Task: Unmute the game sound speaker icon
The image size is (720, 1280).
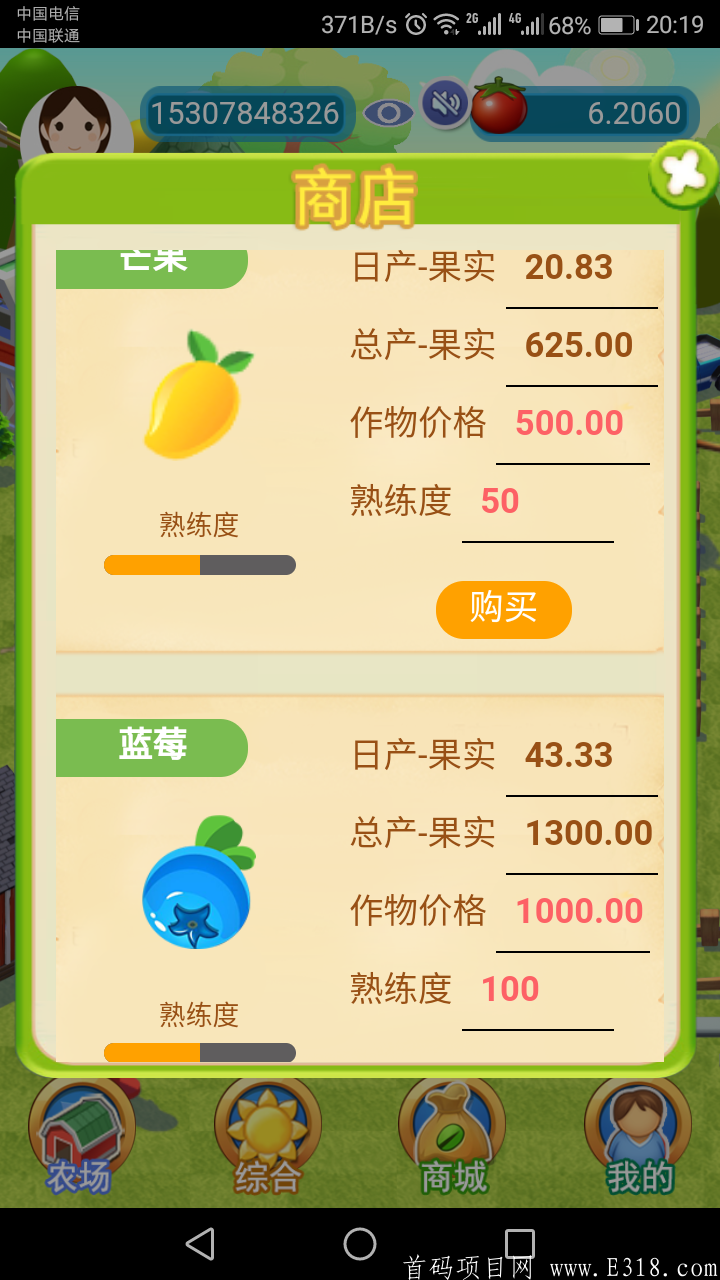Action: coord(442,104)
